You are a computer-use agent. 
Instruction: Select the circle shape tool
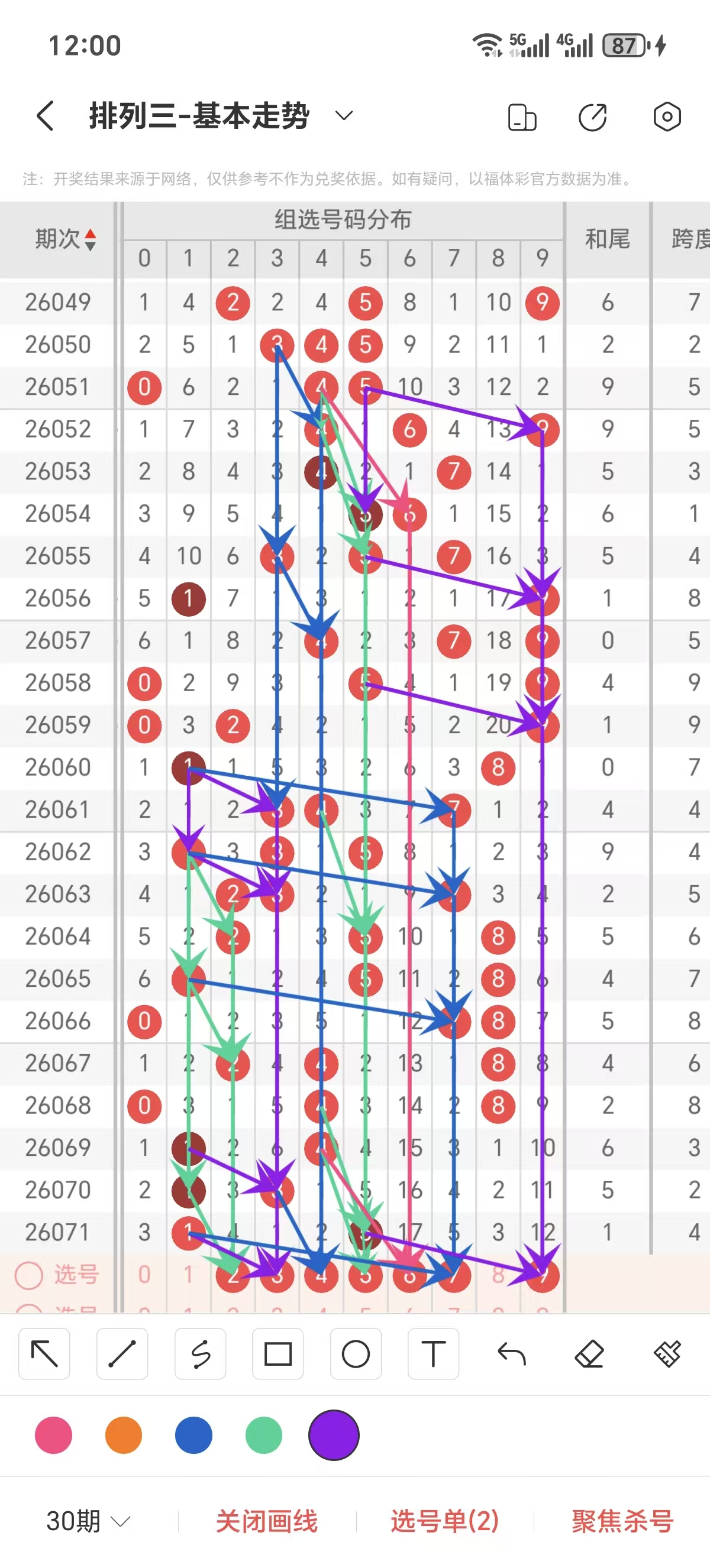tap(356, 1355)
